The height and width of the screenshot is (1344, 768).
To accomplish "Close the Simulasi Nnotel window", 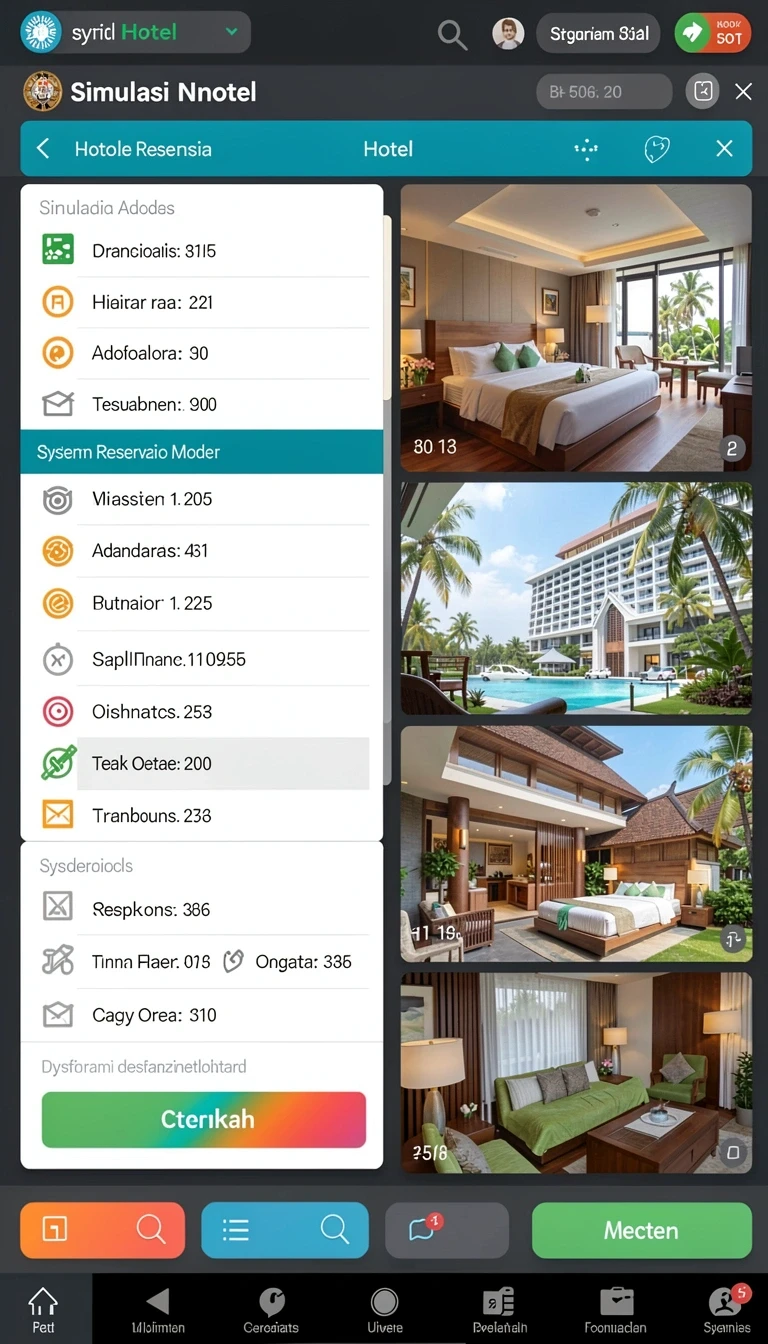I will tap(744, 92).
